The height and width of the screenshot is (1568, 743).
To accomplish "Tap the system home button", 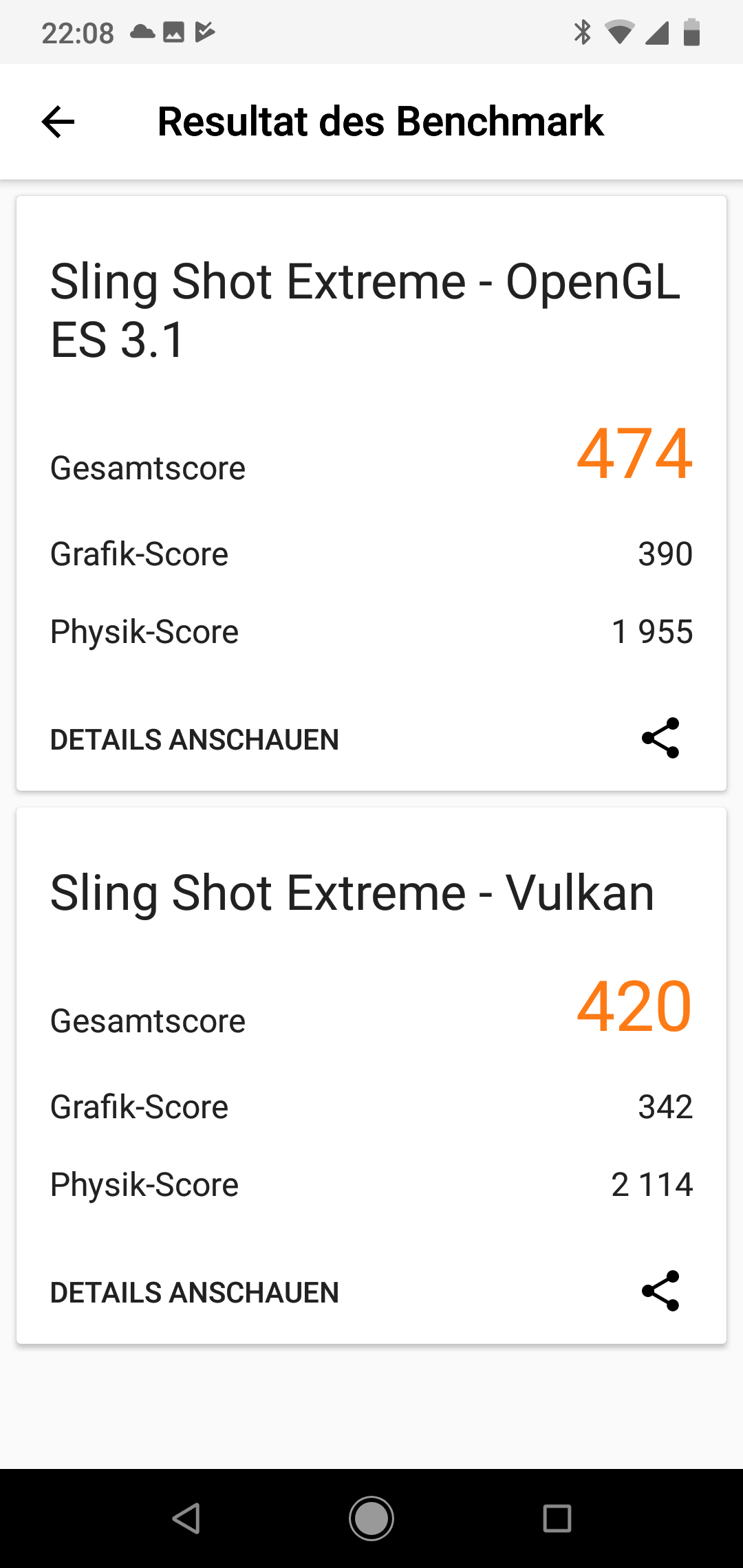I will (x=371, y=1518).
